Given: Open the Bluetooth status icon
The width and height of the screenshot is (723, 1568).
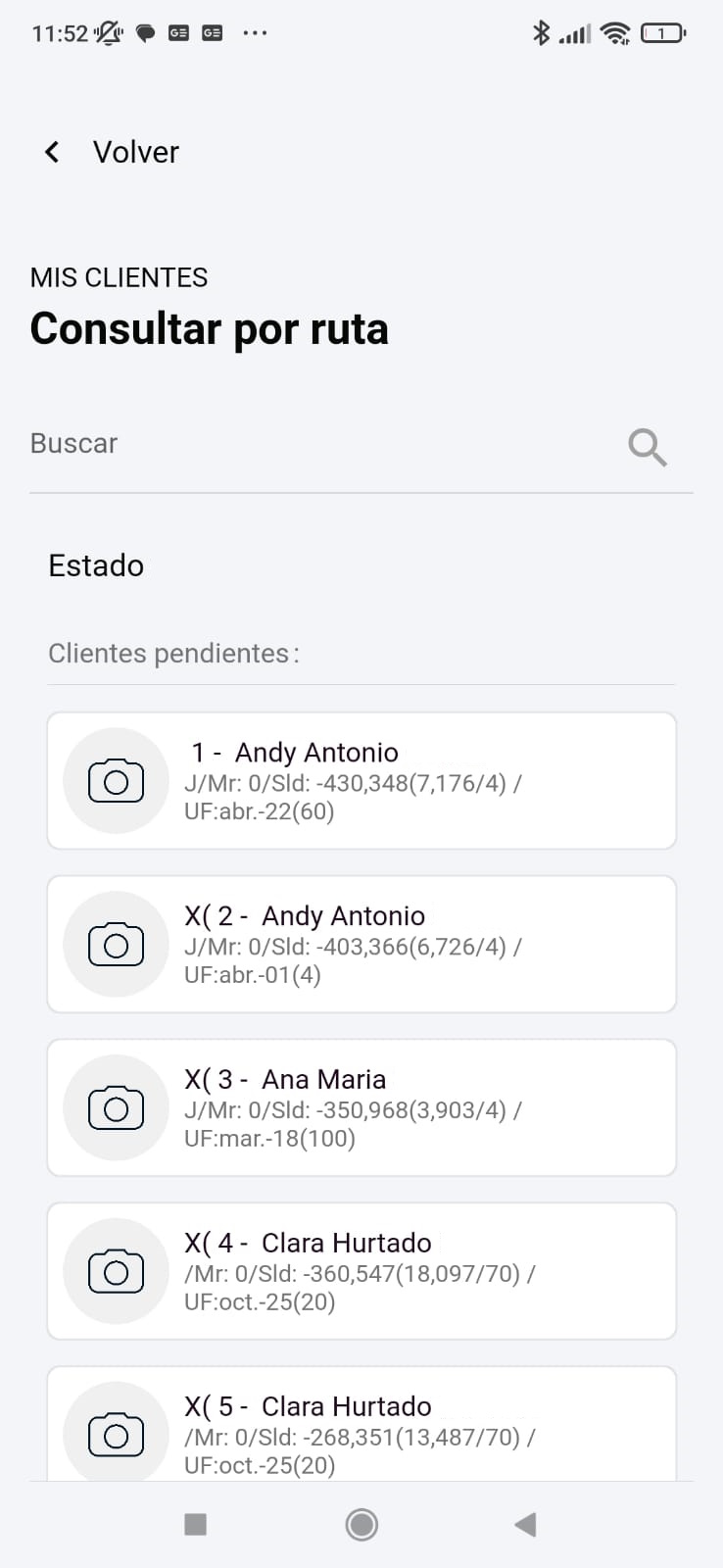Looking at the screenshot, I should tap(540, 32).
